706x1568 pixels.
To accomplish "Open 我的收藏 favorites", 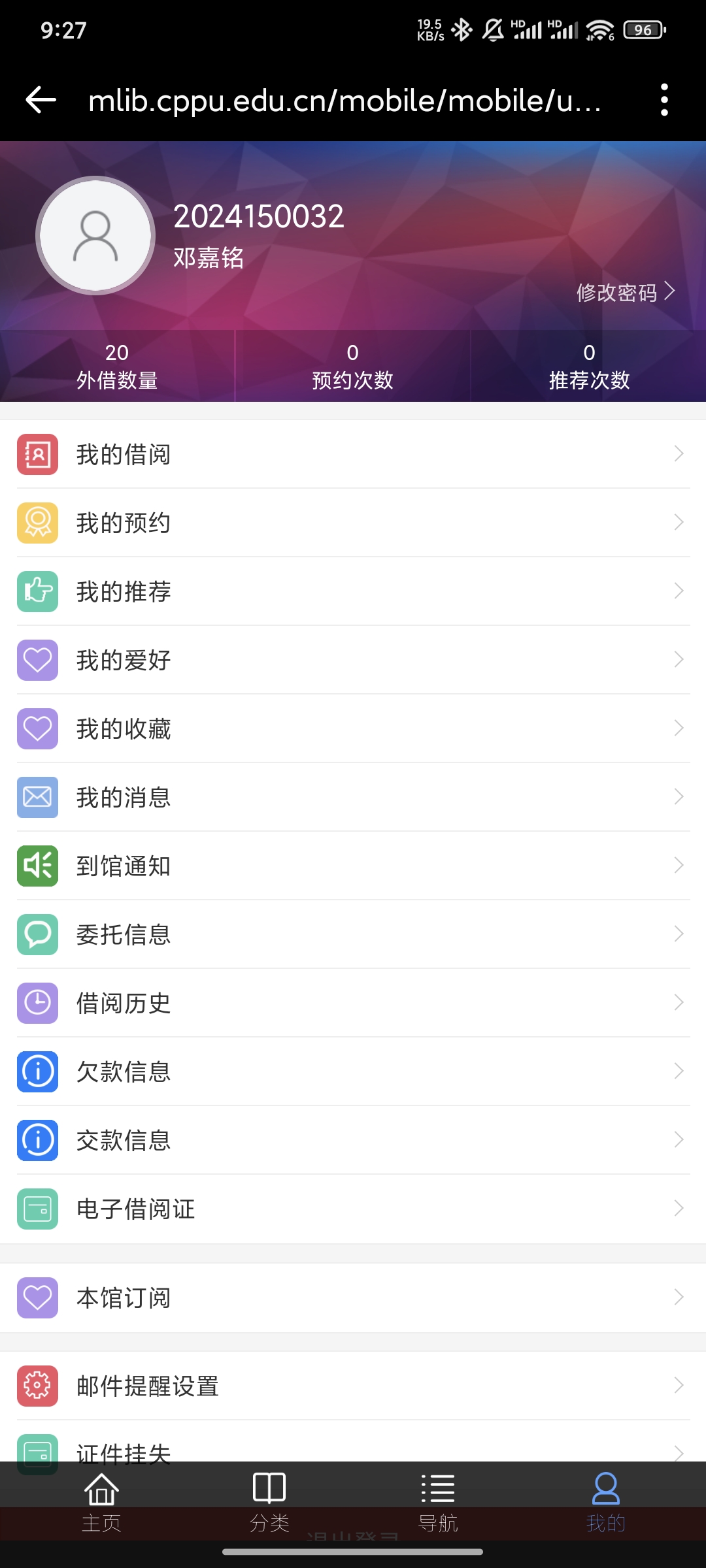I will [x=353, y=728].
